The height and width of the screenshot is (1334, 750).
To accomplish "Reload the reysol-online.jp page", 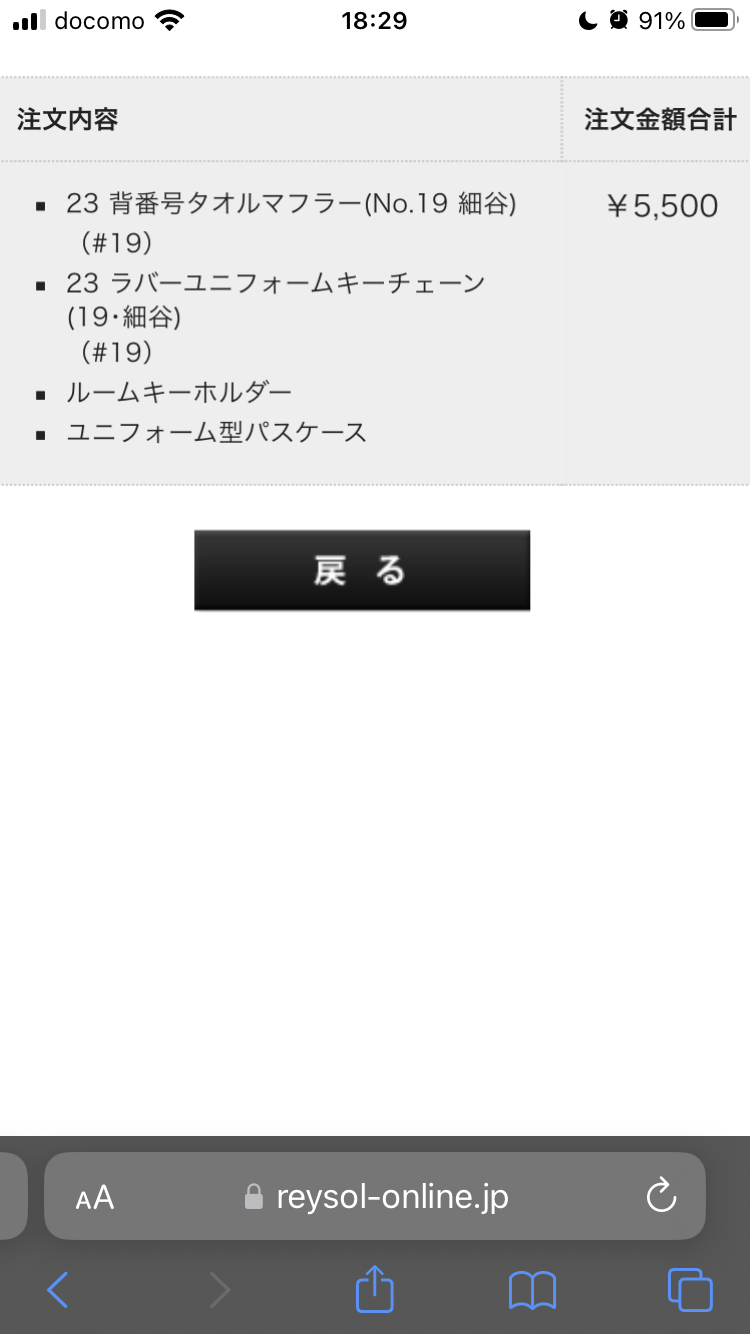I will (661, 1196).
